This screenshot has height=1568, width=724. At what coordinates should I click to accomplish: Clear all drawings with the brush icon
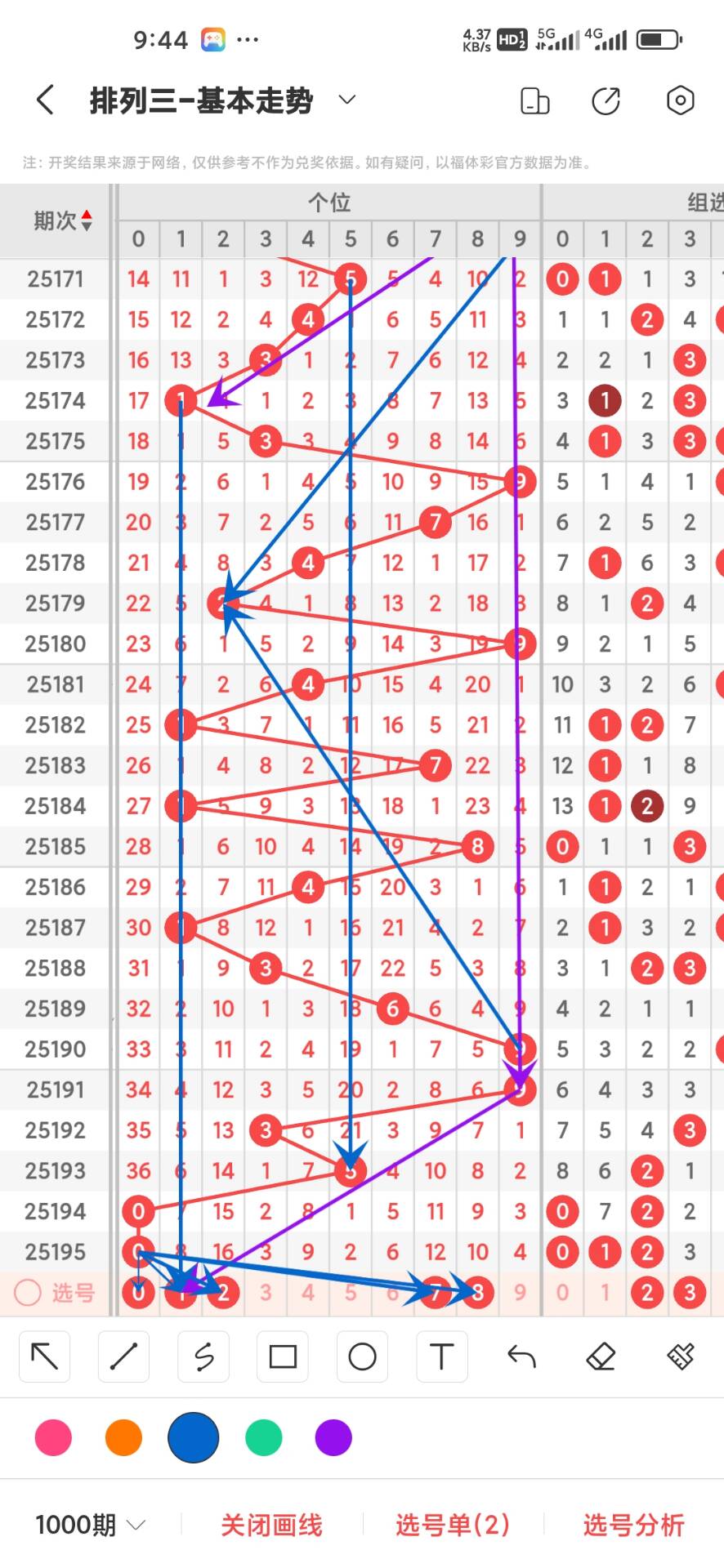click(680, 1356)
